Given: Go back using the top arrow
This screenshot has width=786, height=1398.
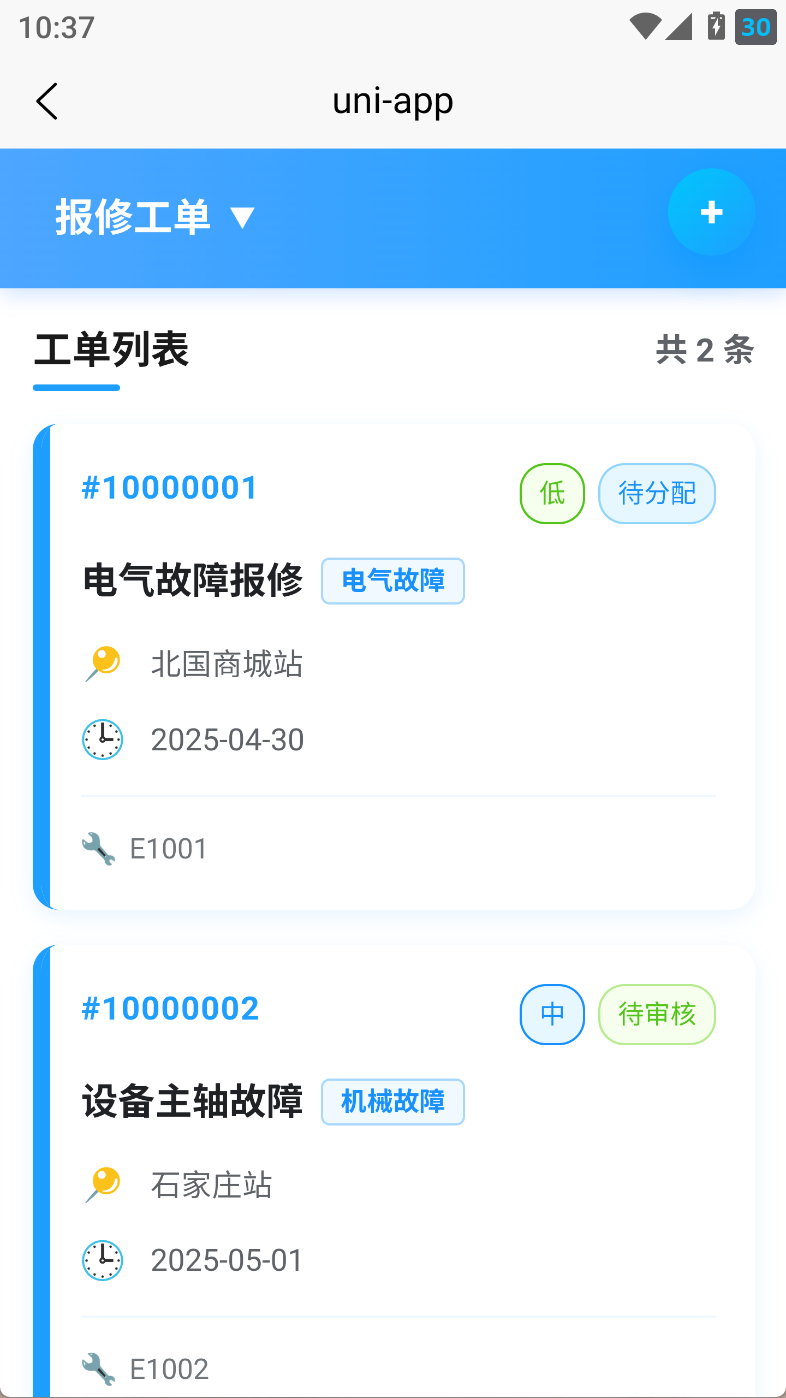Looking at the screenshot, I should coord(47,101).
